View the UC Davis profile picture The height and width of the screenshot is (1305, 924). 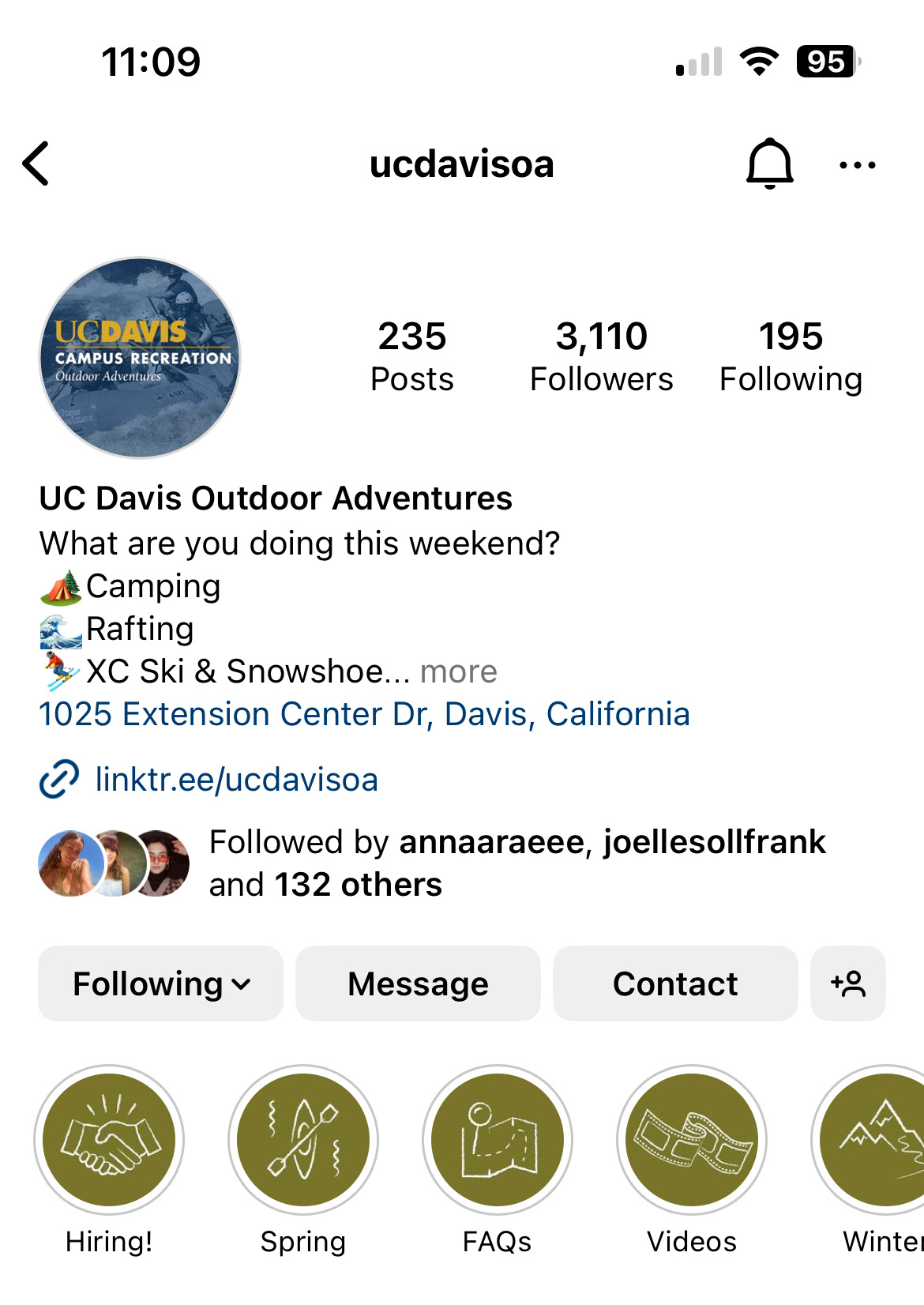pos(141,358)
